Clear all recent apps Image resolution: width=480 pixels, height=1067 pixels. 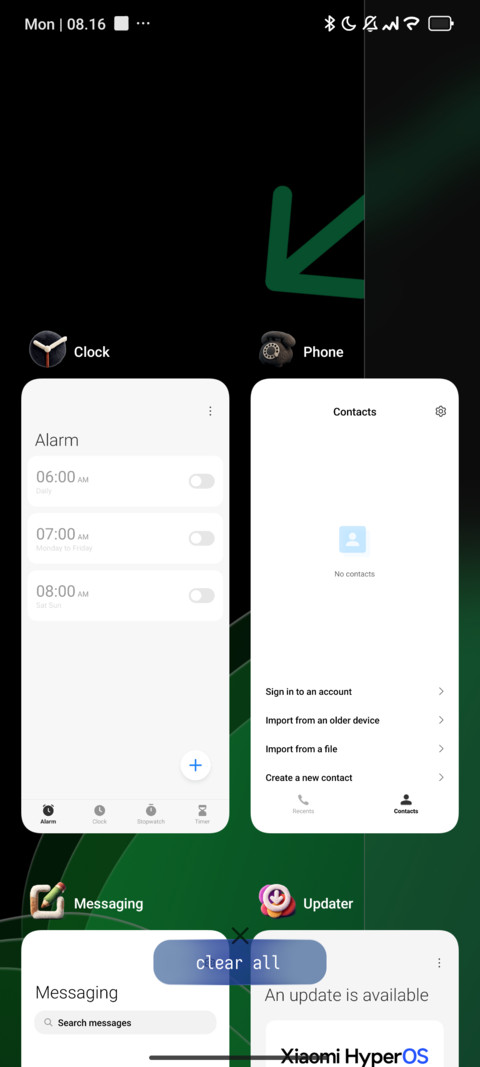[x=240, y=962]
